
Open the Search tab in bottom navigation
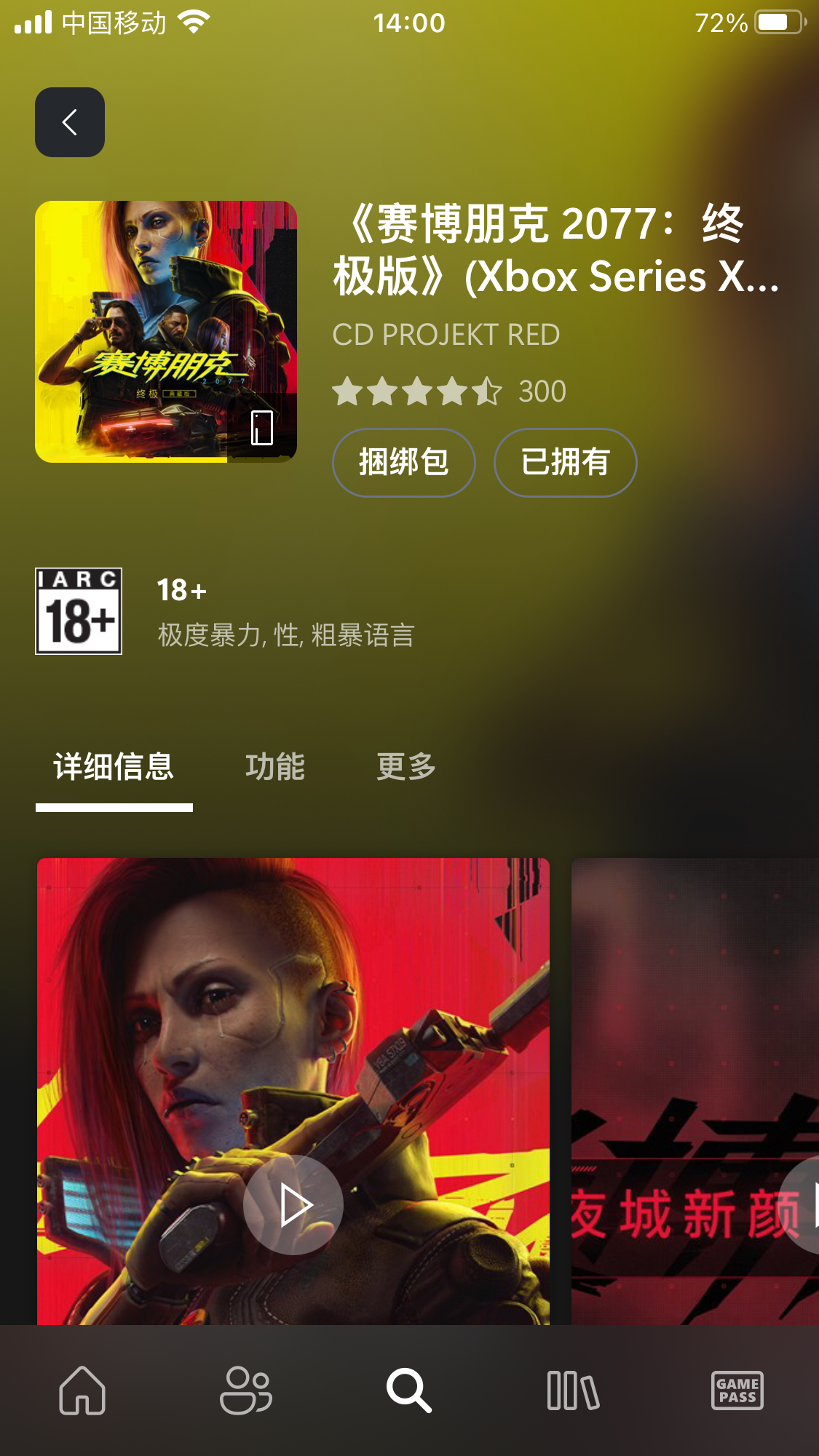tap(409, 1390)
